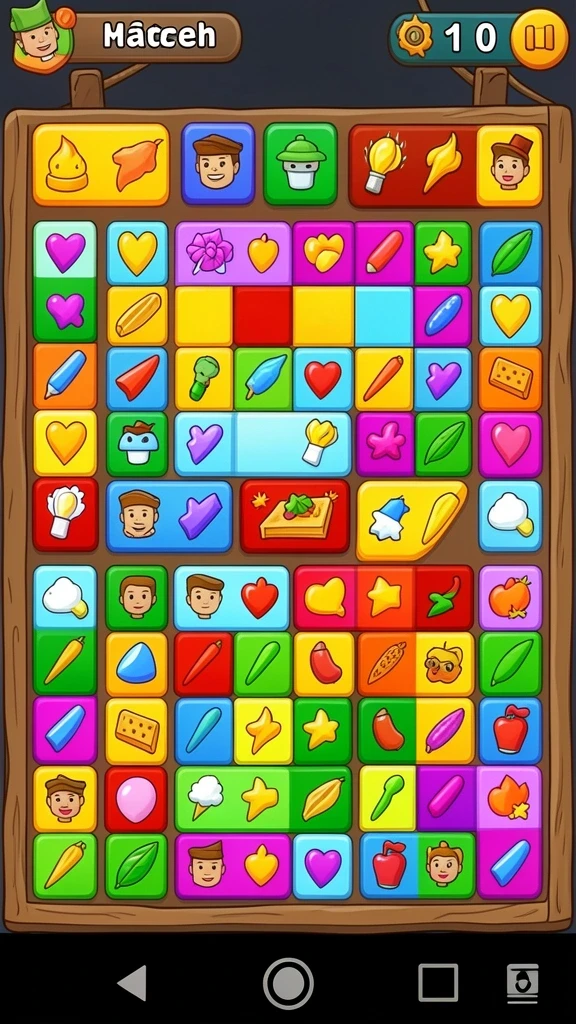Select the green pot tile in top row

pos(300,163)
